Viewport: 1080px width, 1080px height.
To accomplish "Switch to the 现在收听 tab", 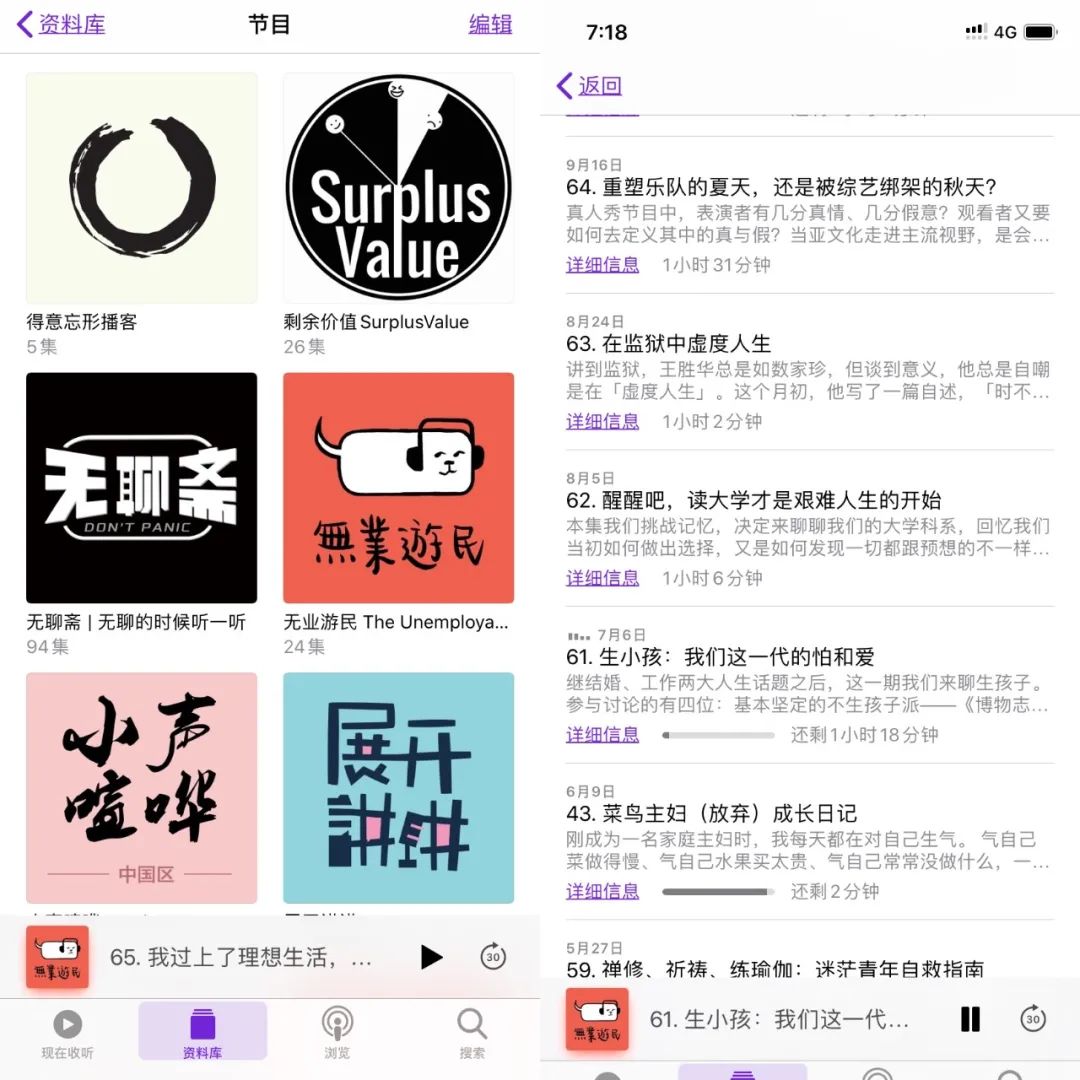I will (68, 1033).
